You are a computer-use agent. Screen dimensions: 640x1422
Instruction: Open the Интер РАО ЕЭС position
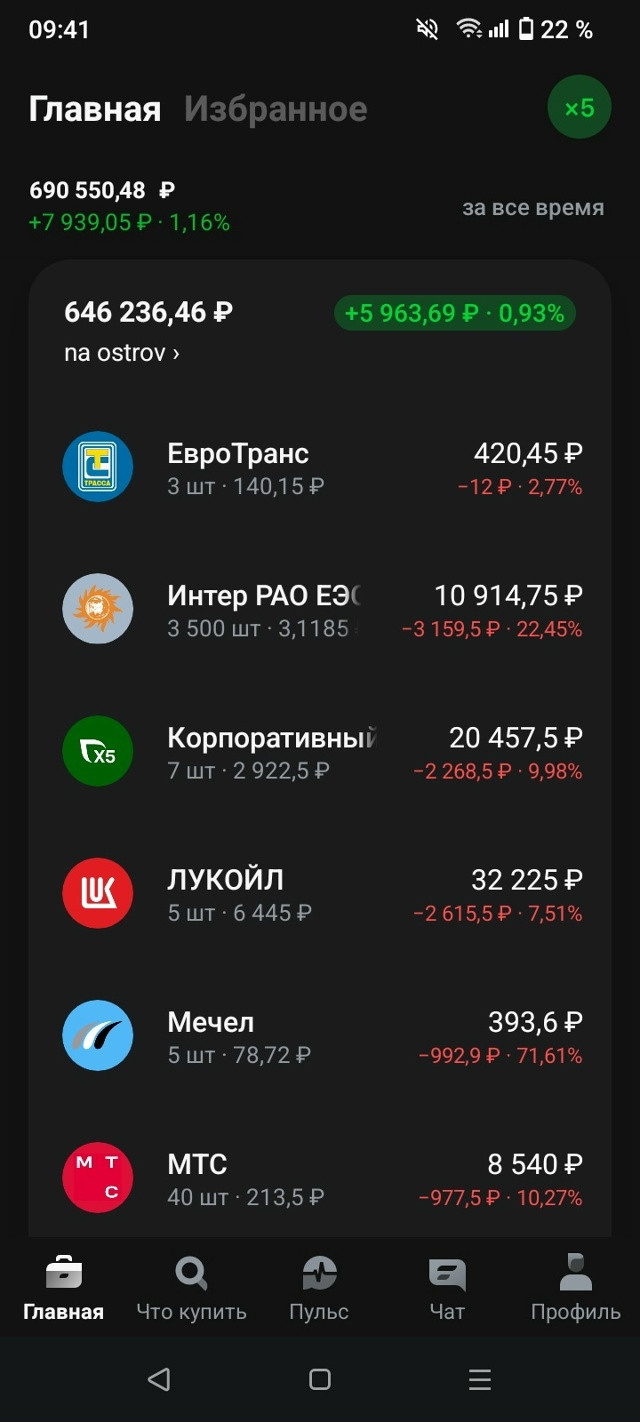coord(320,610)
